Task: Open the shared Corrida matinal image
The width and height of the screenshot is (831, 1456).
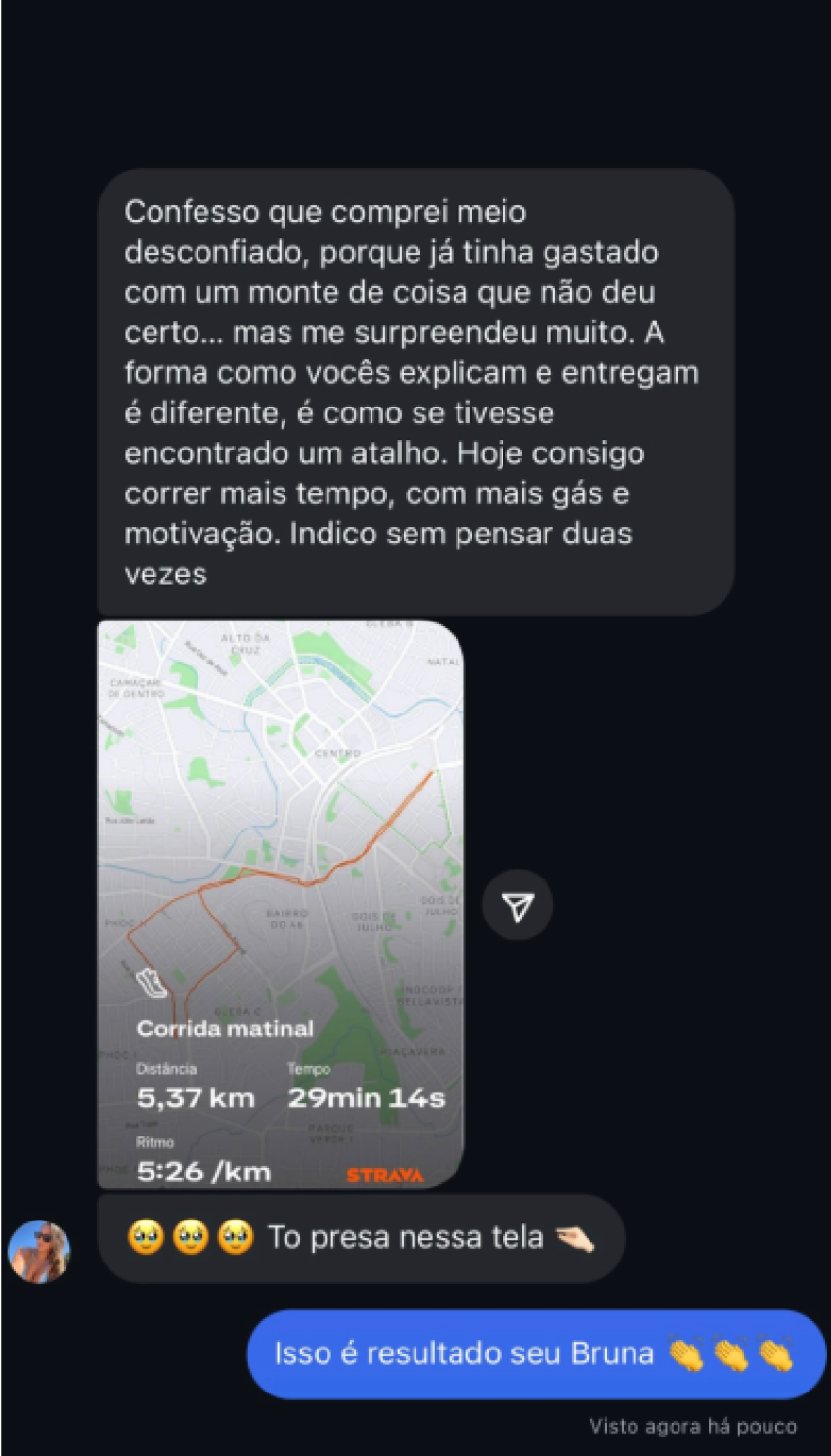Action: 281,903
